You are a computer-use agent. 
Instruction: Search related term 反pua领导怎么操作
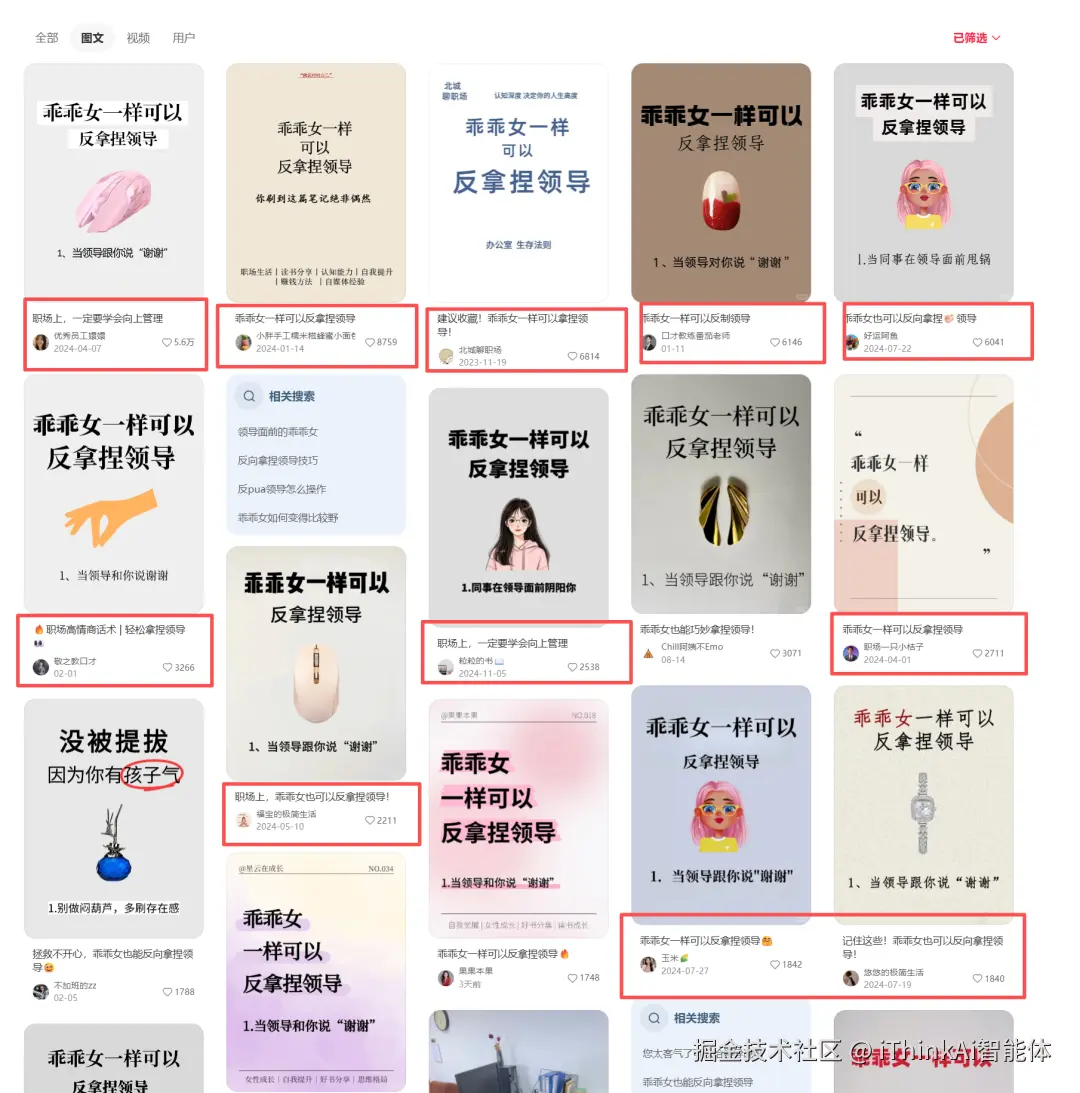[281, 489]
